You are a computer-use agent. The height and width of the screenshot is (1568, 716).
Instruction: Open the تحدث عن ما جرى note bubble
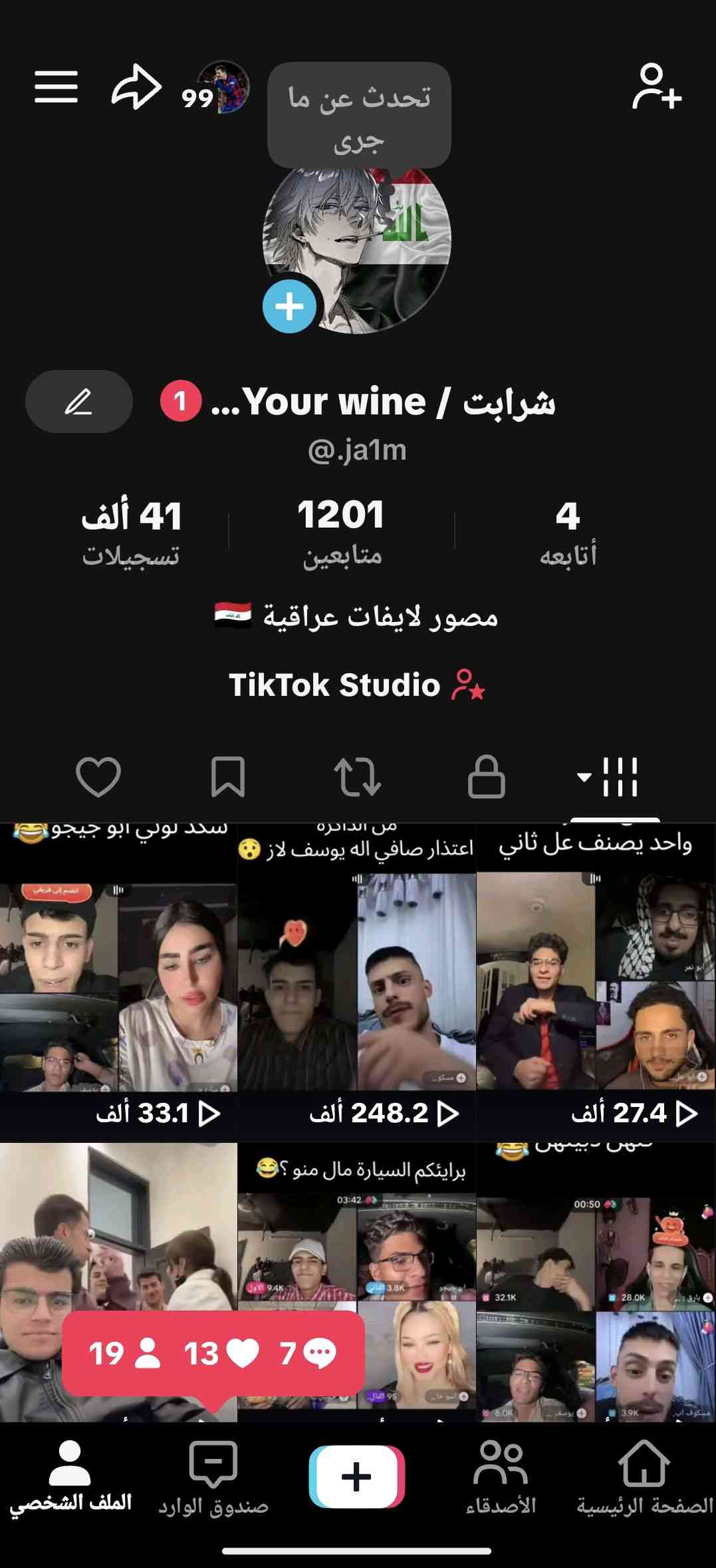(359, 115)
